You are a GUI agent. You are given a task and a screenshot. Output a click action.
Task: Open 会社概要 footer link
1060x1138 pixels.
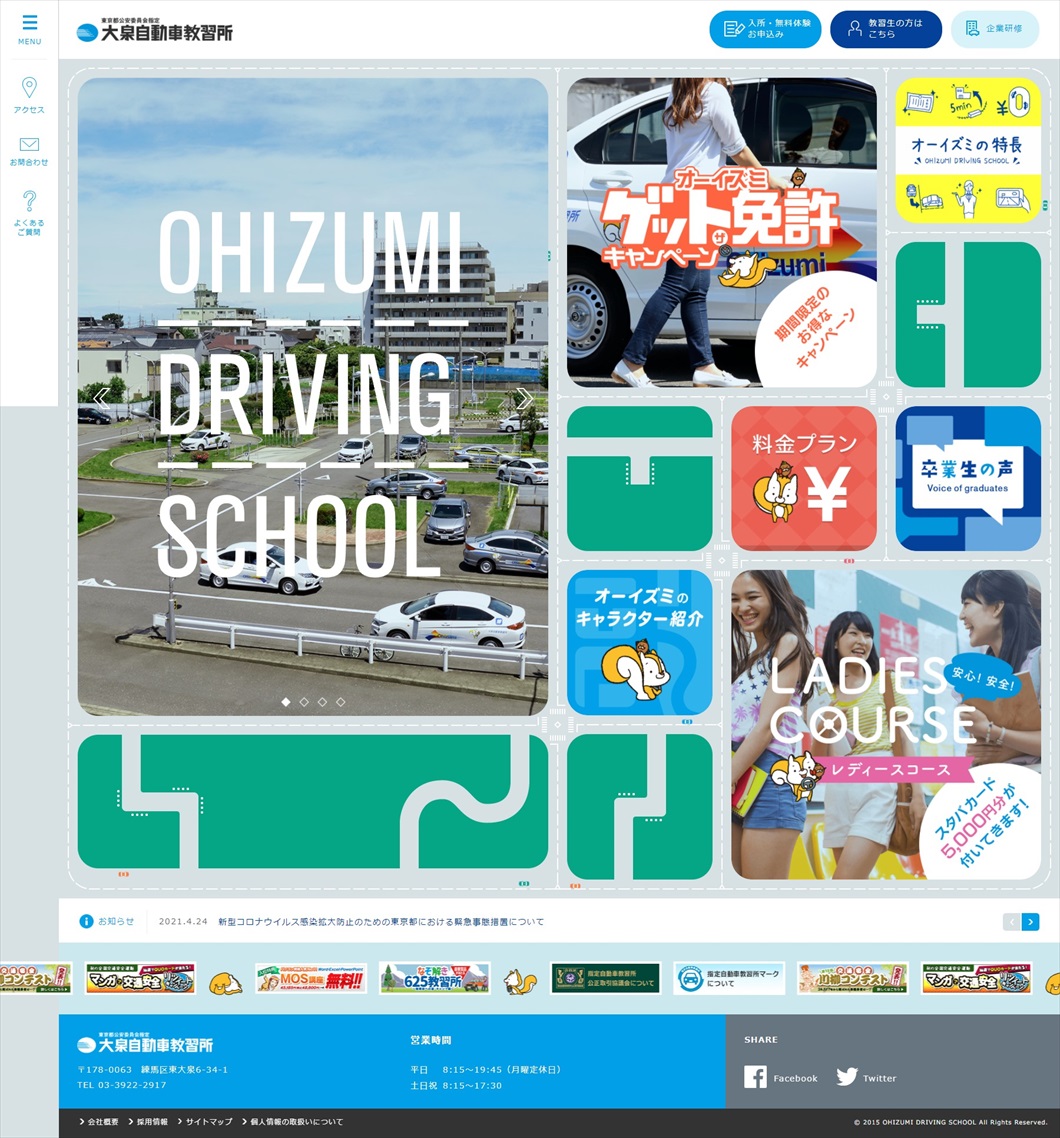100,1122
